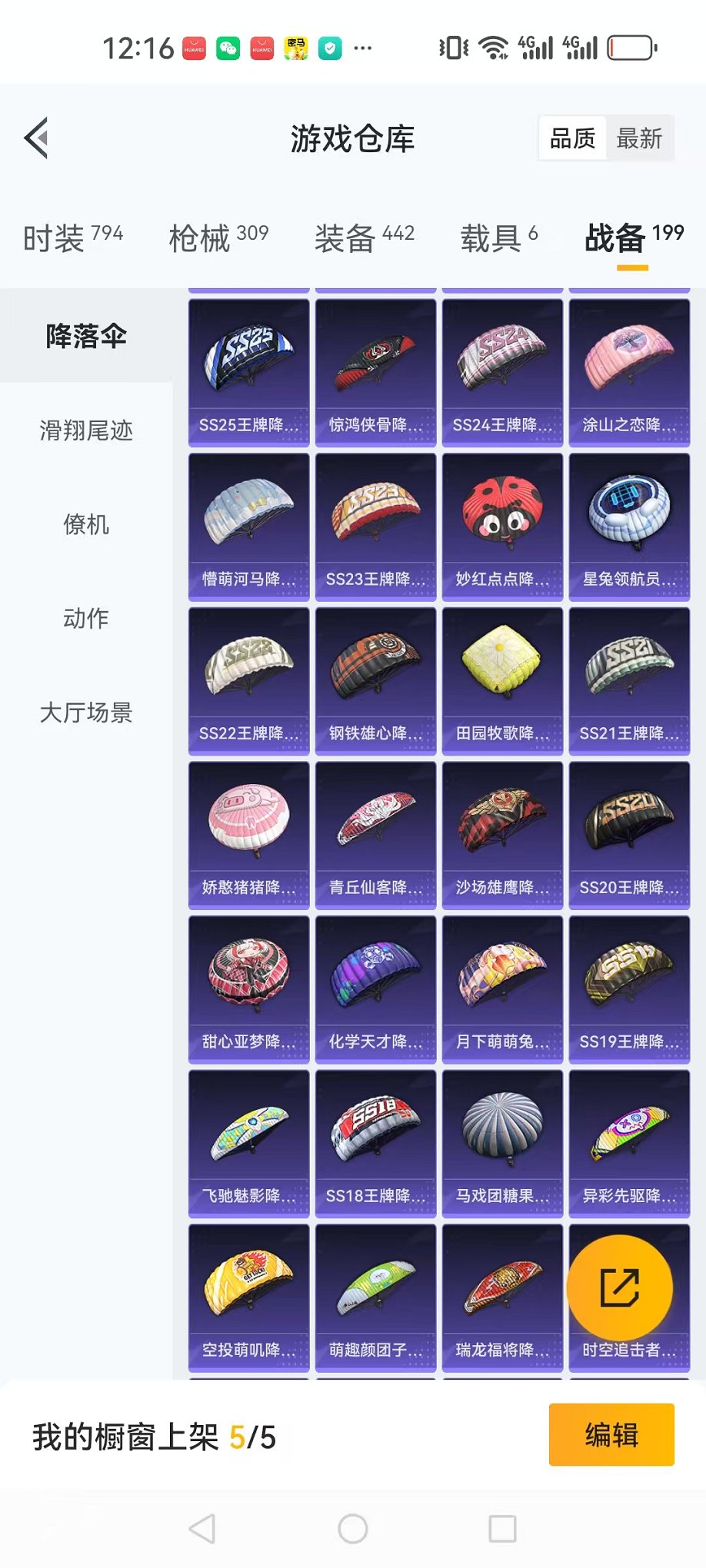Sort the warehouse by 最新
706x1568 pixels.
pos(638,139)
